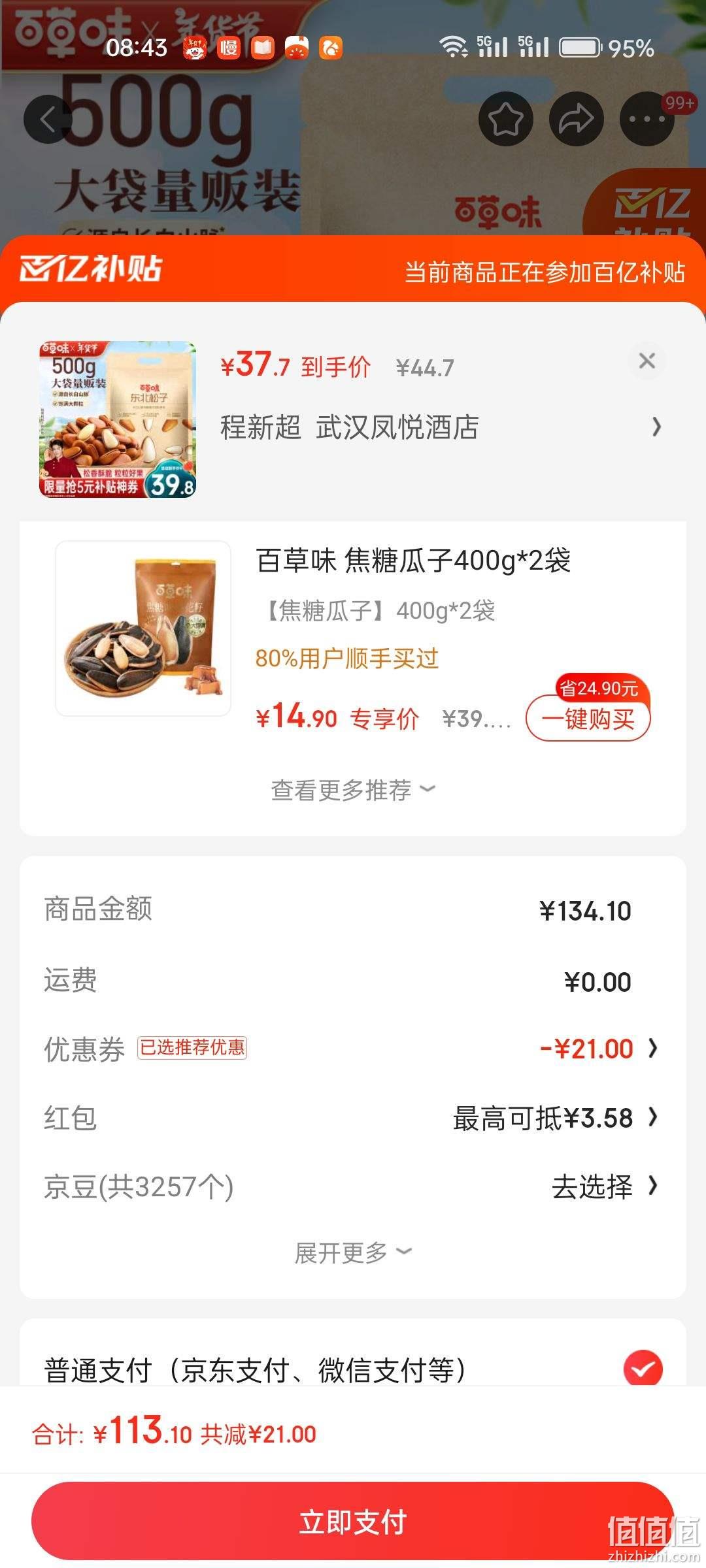Favorite this product with the star icon
Screen dimensions: 706x1568
coord(506,119)
